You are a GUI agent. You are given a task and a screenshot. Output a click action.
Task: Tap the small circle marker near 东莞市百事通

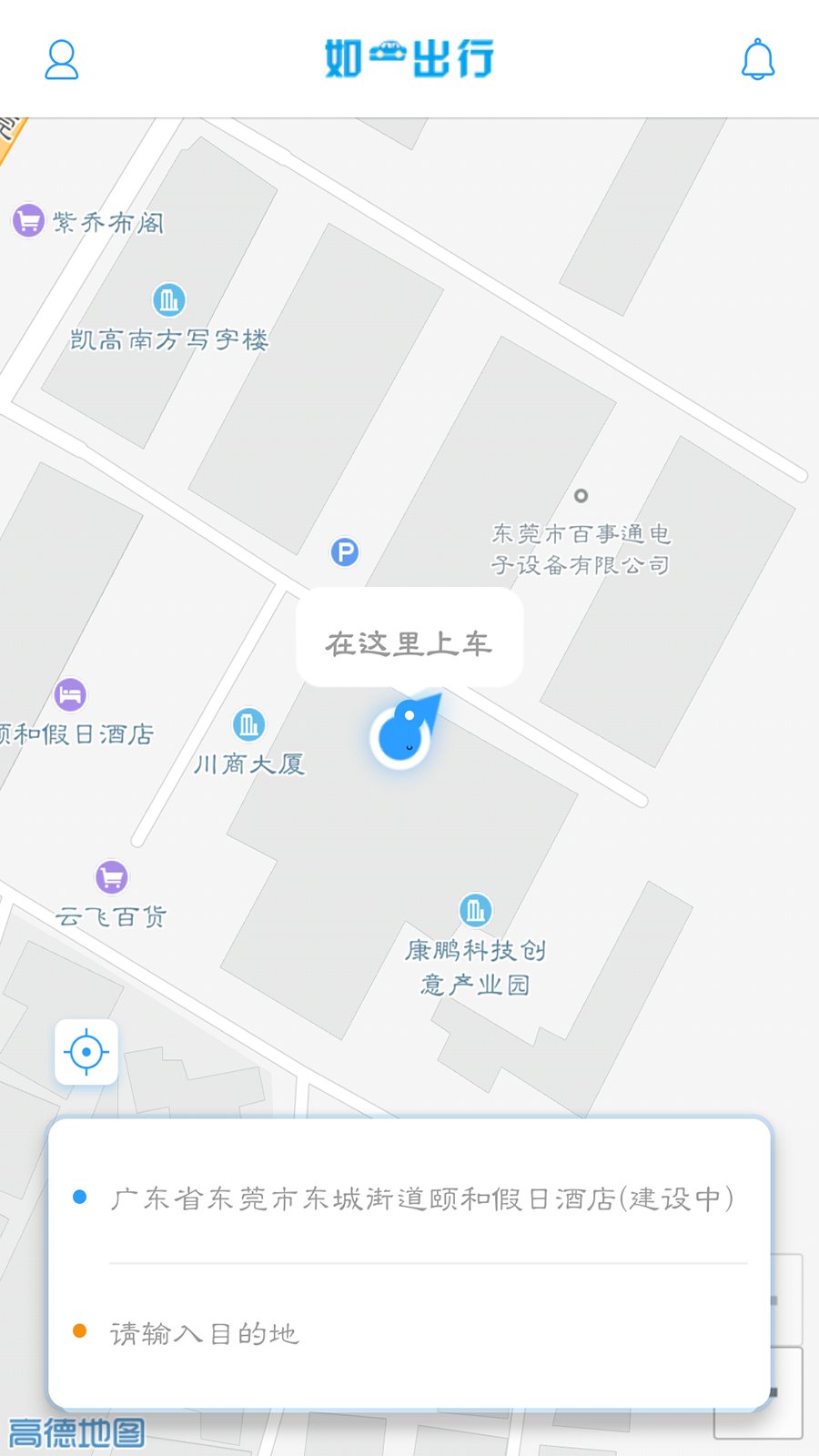tap(581, 497)
